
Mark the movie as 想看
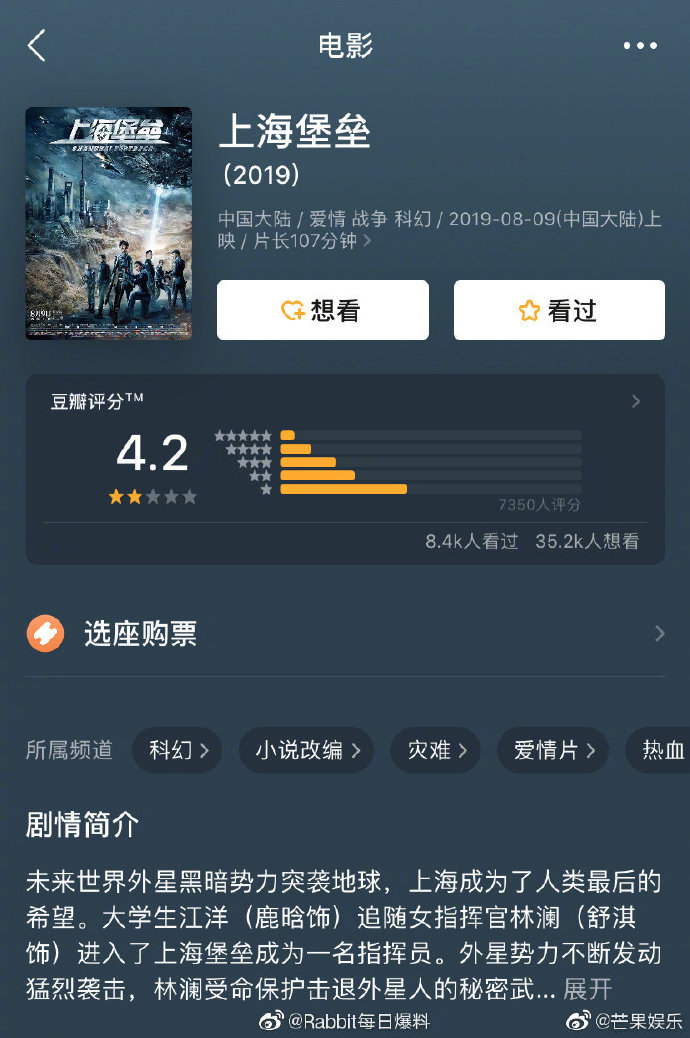pyautogui.click(x=322, y=310)
